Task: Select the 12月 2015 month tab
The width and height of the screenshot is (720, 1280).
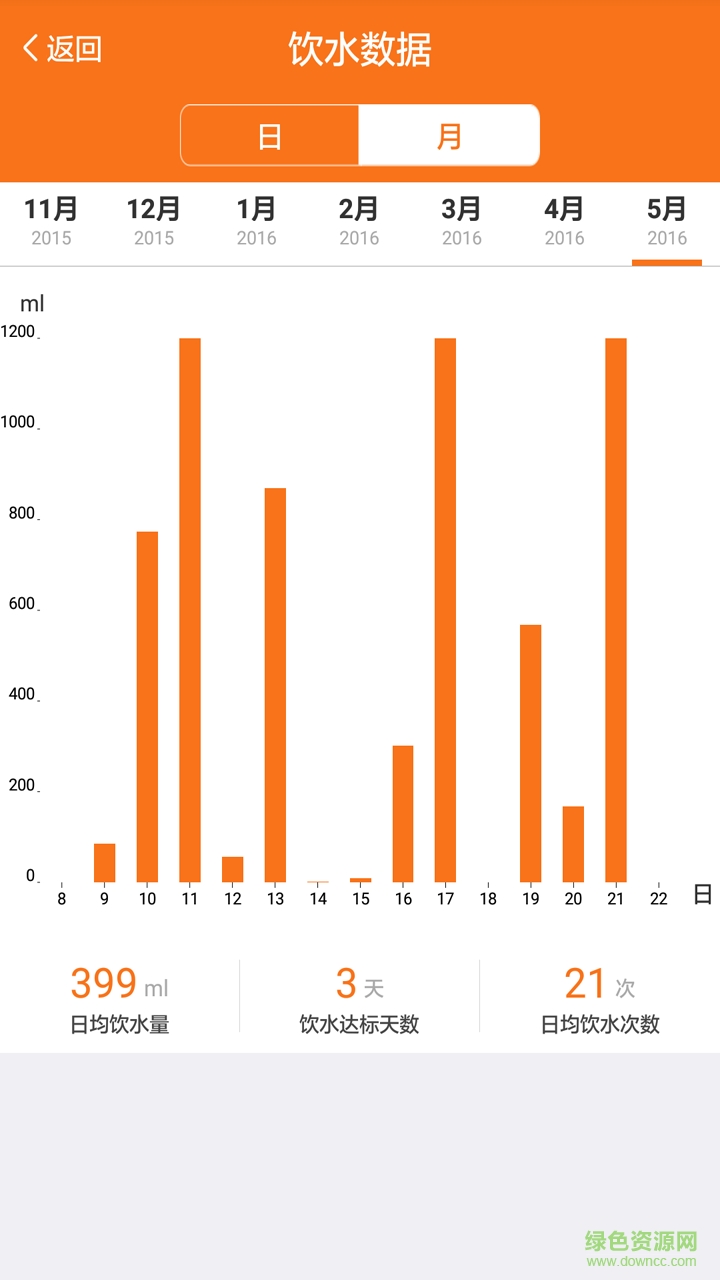Action: (x=154, y=222)
